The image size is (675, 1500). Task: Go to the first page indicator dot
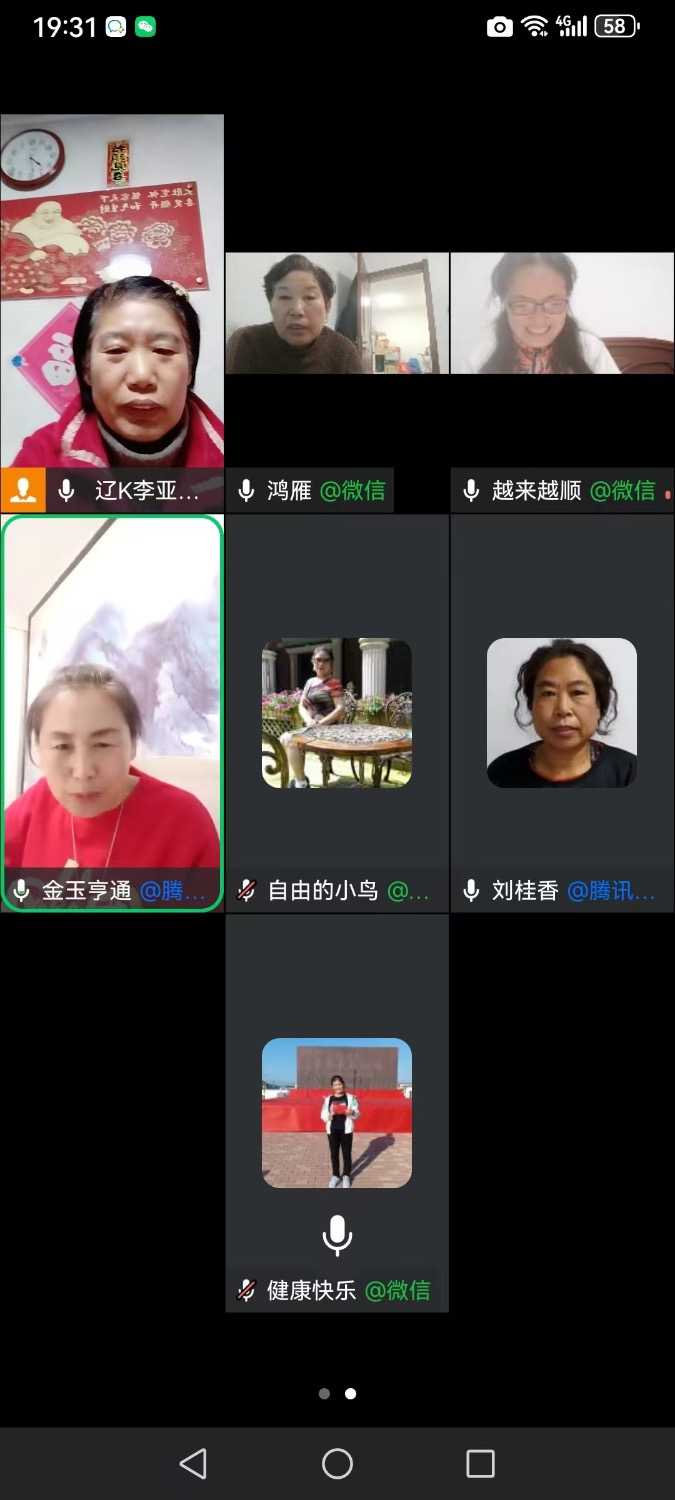pos(324,1393)
